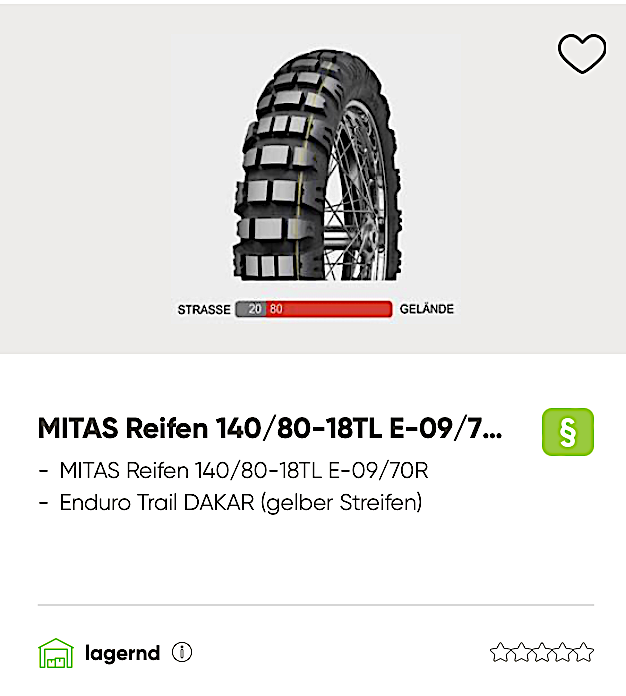Image resolution: width=626 pixels, height=696 pixels.
Task: View the star ratings for this tire
Action: pyautogui.click(x=541, y=653)
